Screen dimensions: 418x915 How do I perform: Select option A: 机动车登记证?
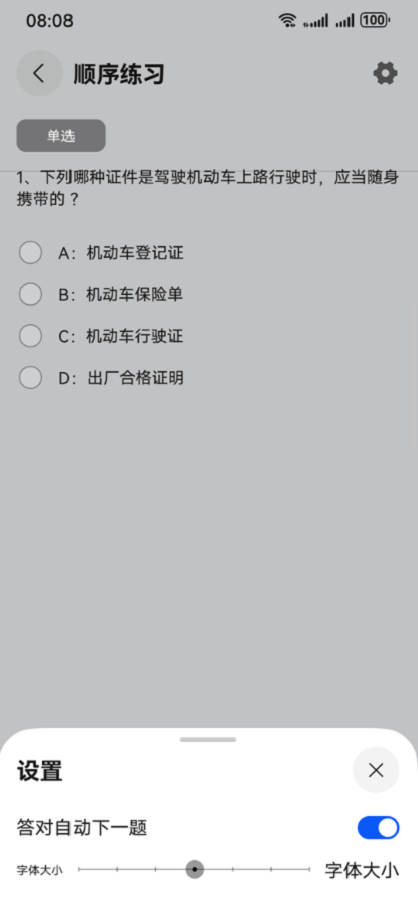pyautogui.click(x=101, y=253)
